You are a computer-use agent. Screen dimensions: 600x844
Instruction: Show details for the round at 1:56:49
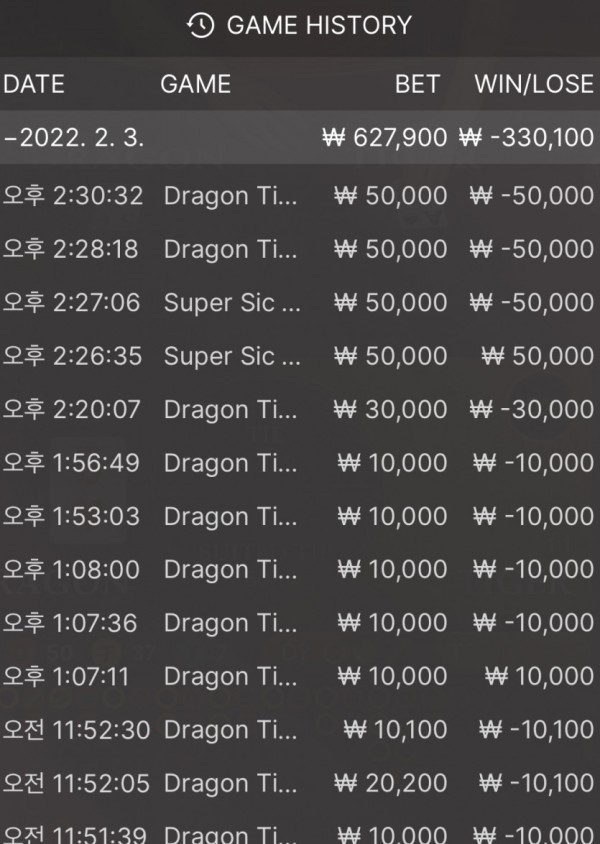tap(298, 463)
